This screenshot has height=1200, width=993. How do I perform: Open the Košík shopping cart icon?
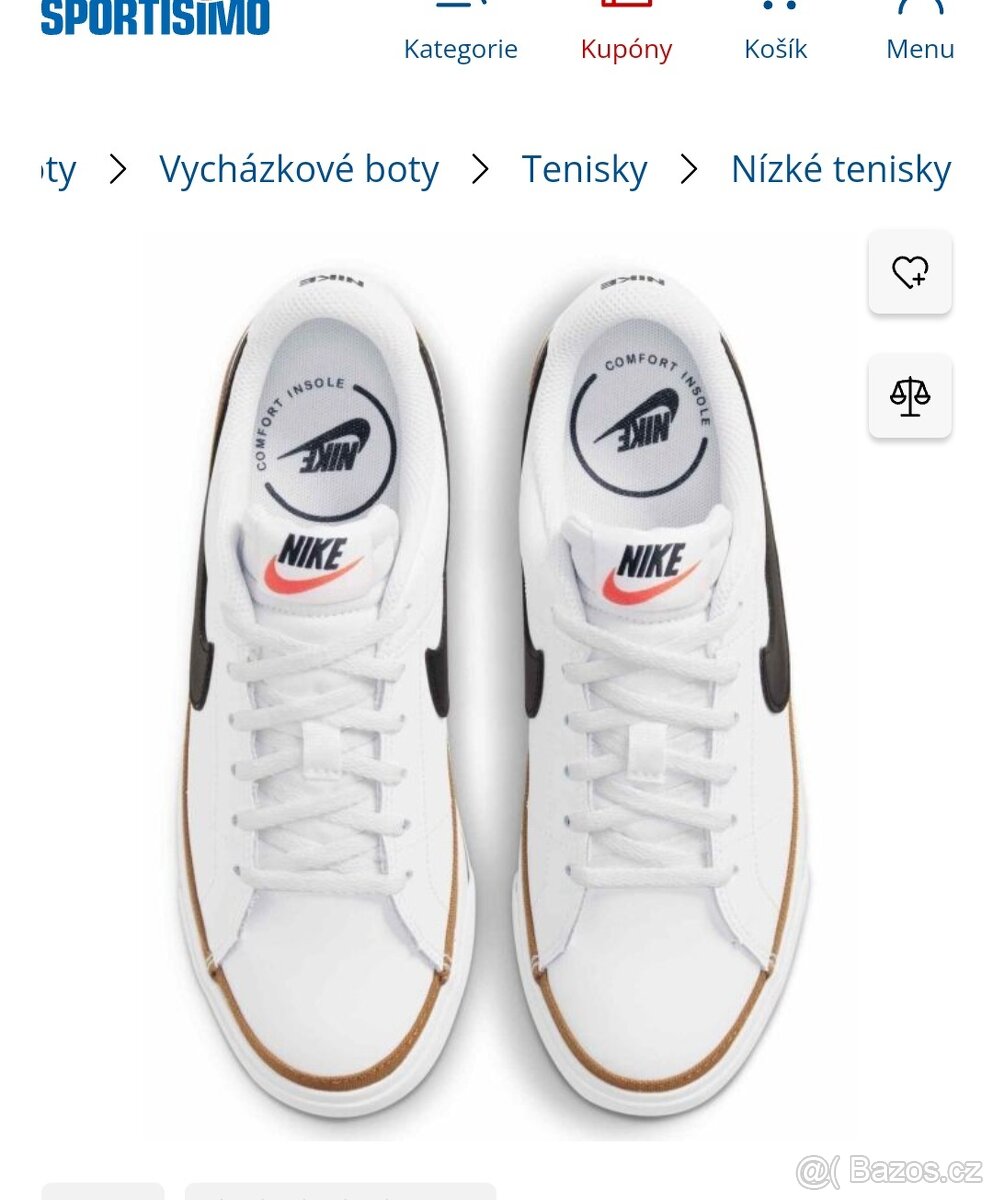click(776, 8)
